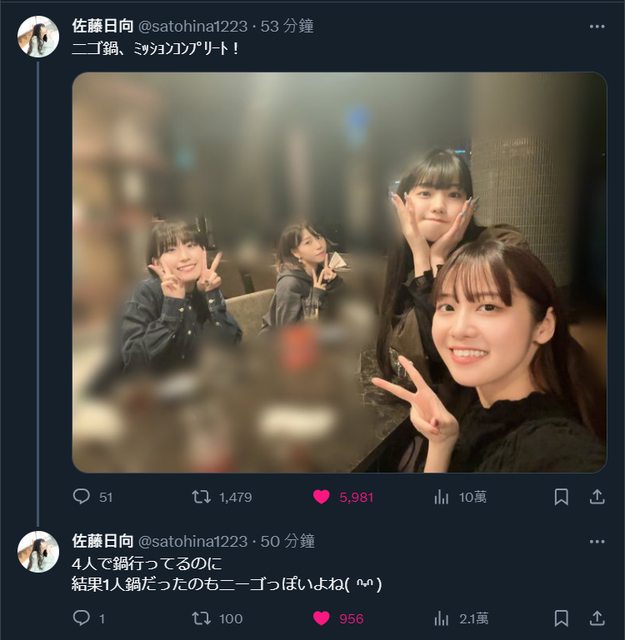Retweet the post with 1,479 retweets
The image size is (625, 640).
[x=201, y=496]
